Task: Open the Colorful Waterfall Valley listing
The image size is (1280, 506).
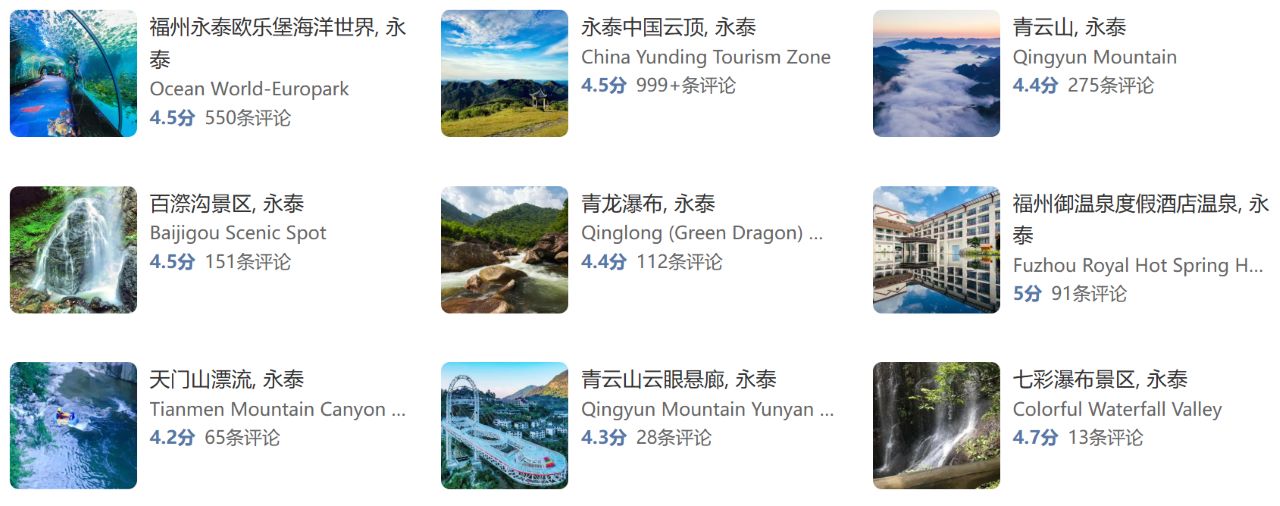Action: coord(1116,409)
